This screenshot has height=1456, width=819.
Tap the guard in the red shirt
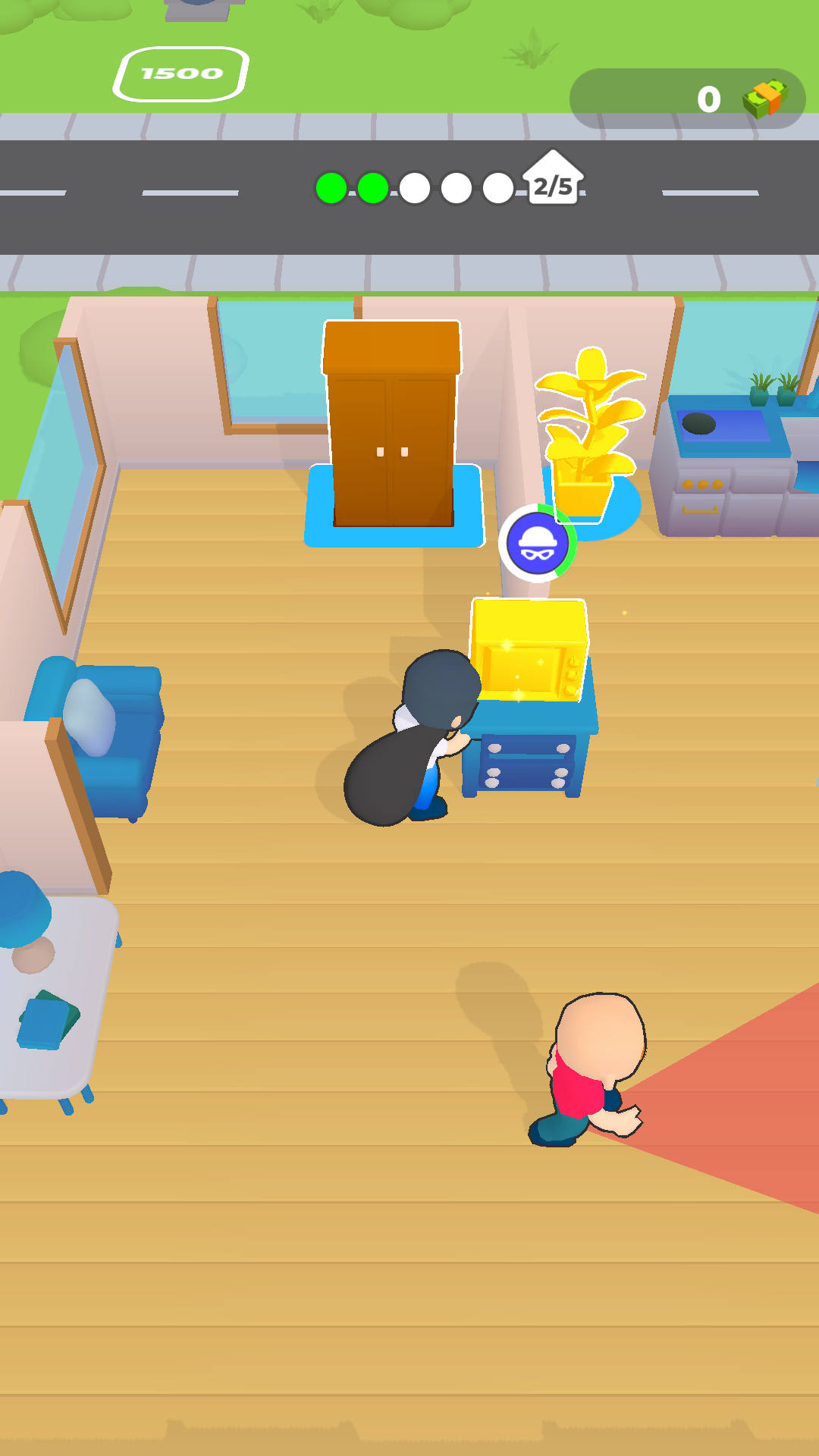(591, 1069)
